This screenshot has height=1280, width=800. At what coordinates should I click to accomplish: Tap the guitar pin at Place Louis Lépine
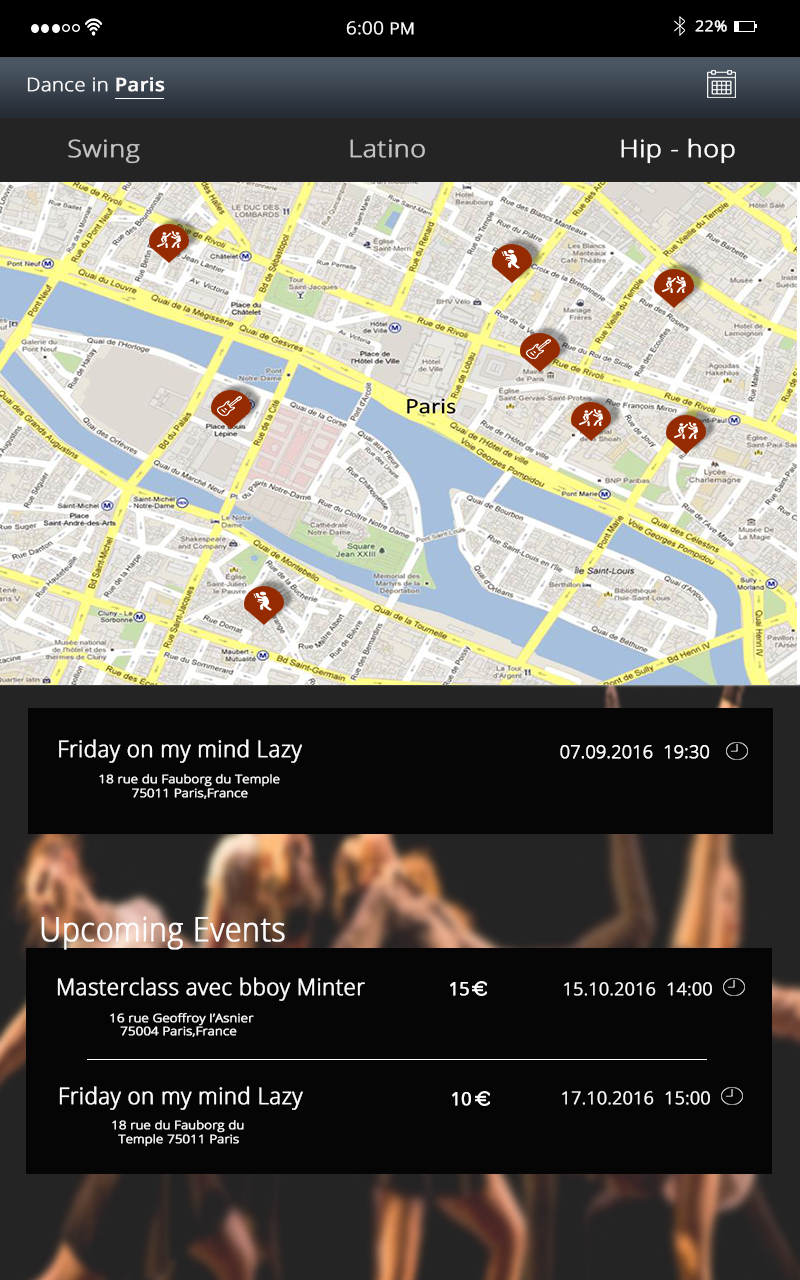click(x=229, y=406)
